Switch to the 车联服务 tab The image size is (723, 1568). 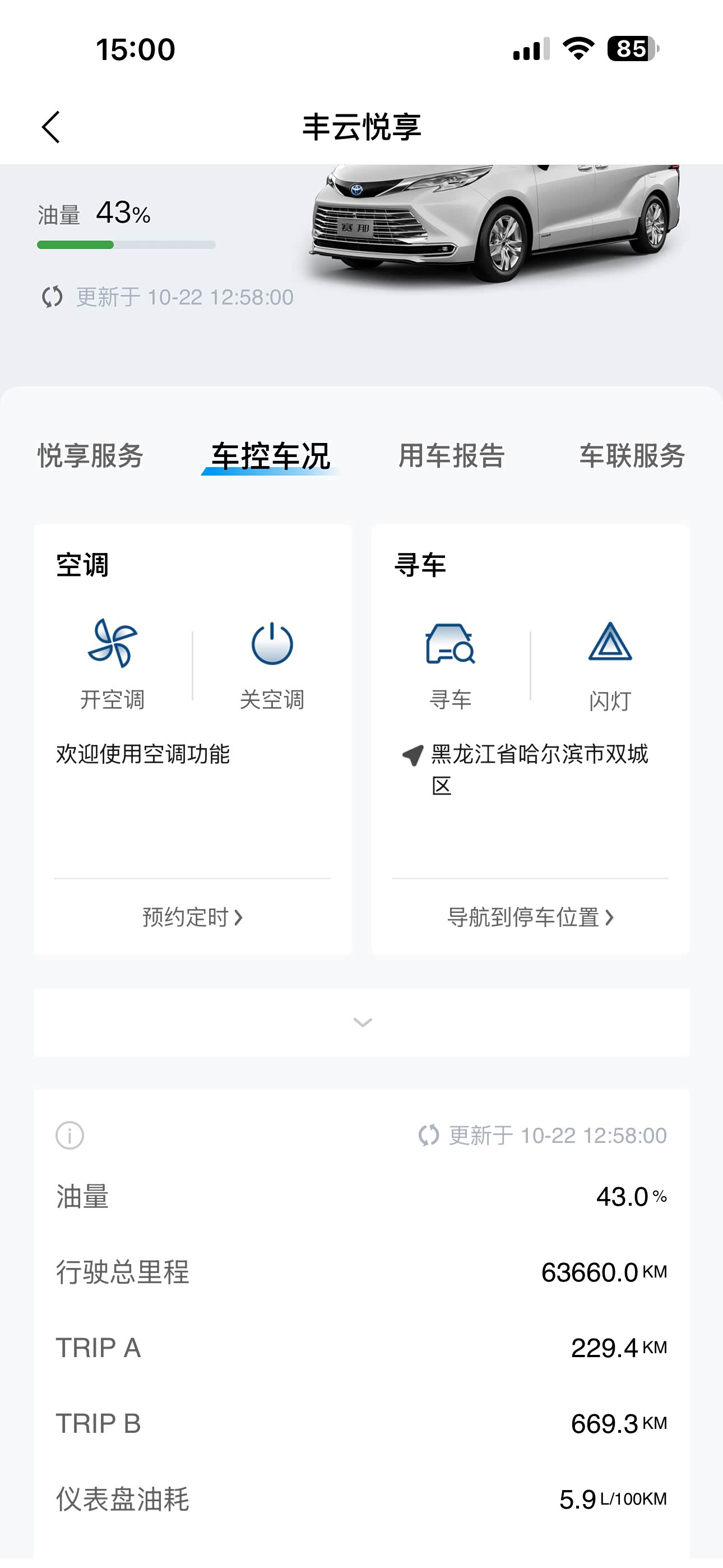tap(632, 456)
